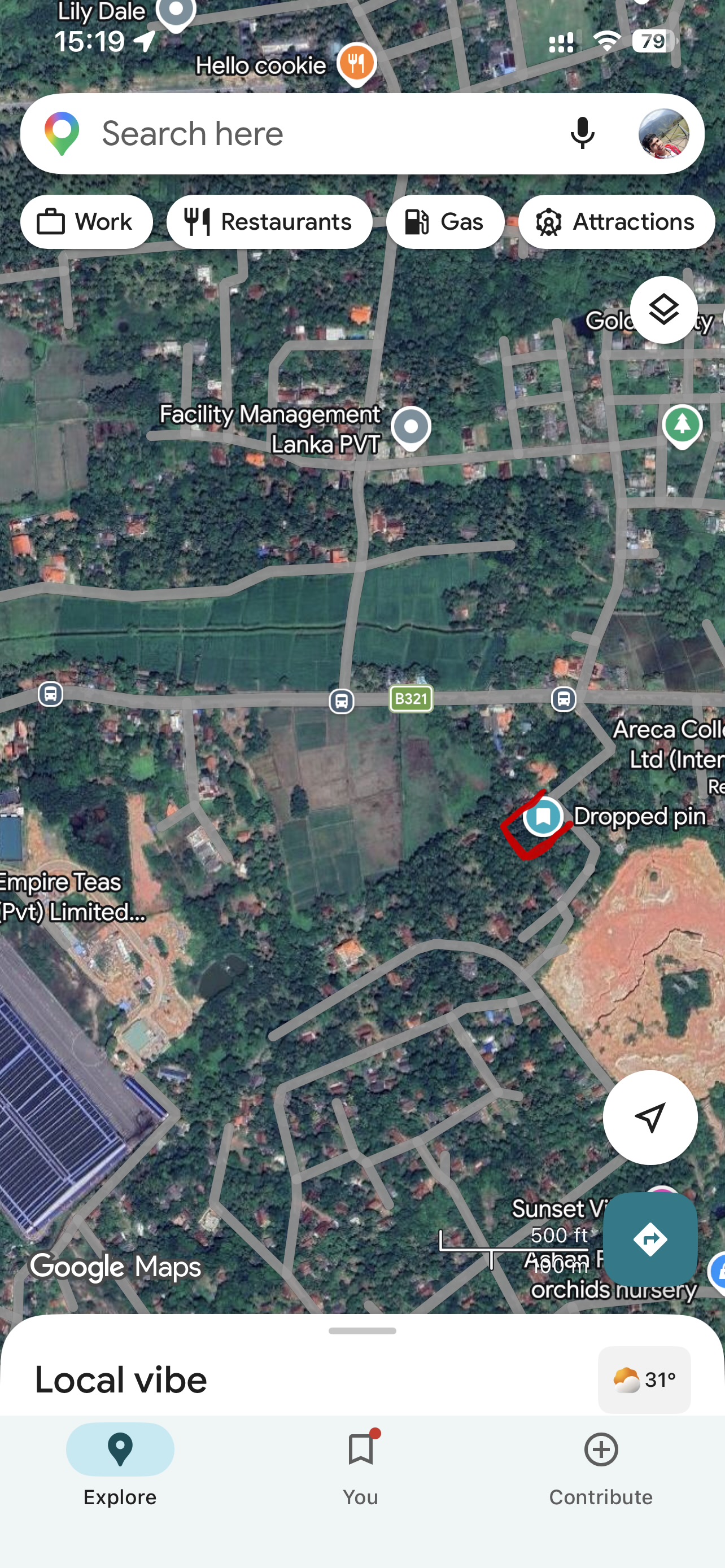Open voice search with the microphone icon
725x1568 pixels.
click(582, 133)
